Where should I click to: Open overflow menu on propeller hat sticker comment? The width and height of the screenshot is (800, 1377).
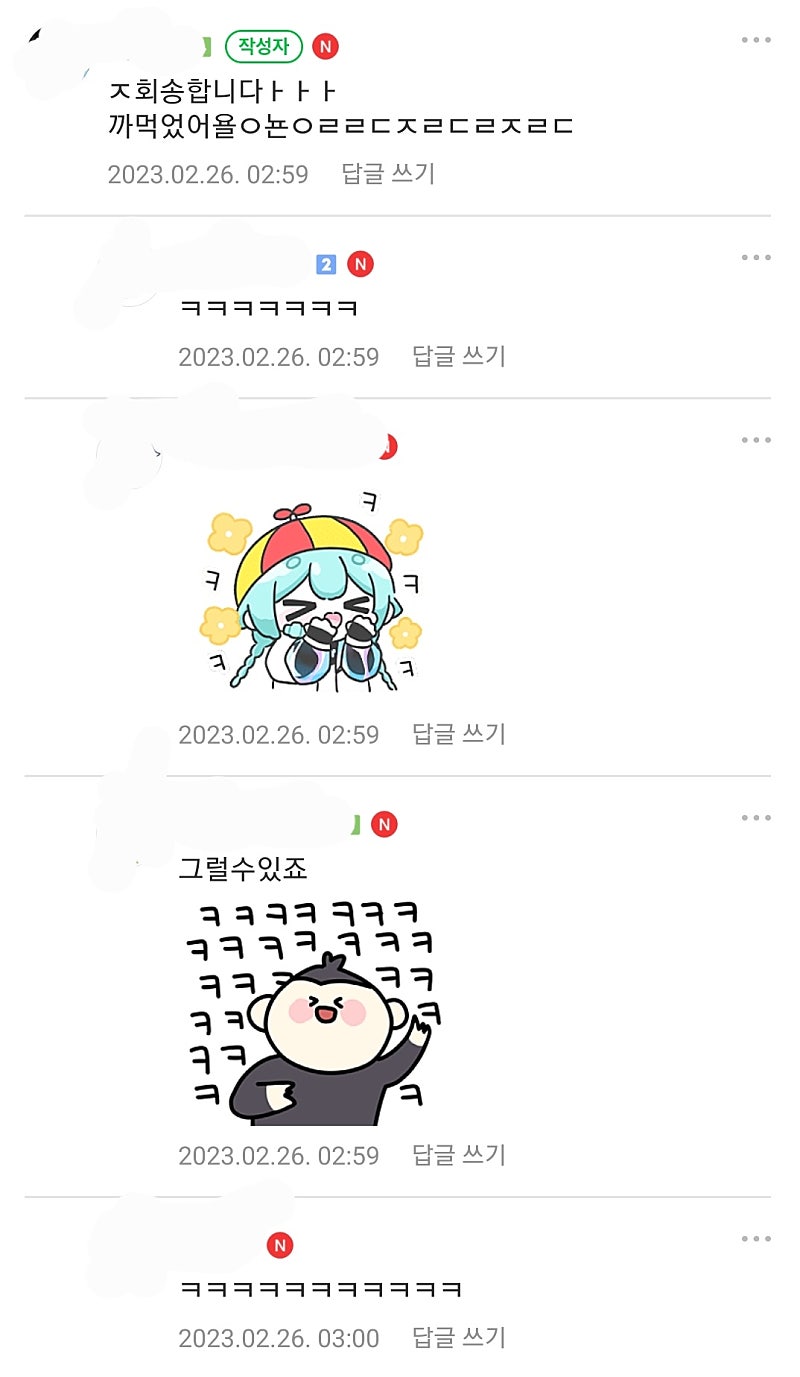(x=756, y=440)
